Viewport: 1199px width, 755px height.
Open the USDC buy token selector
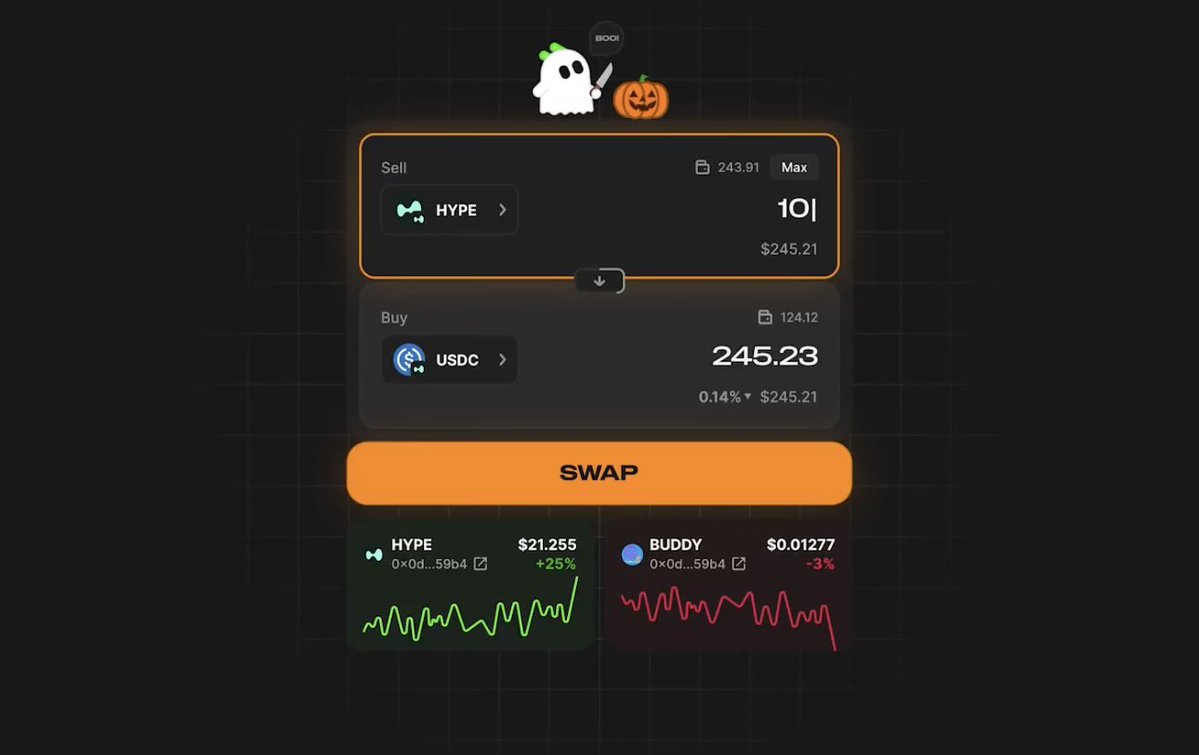pos(450,360)
